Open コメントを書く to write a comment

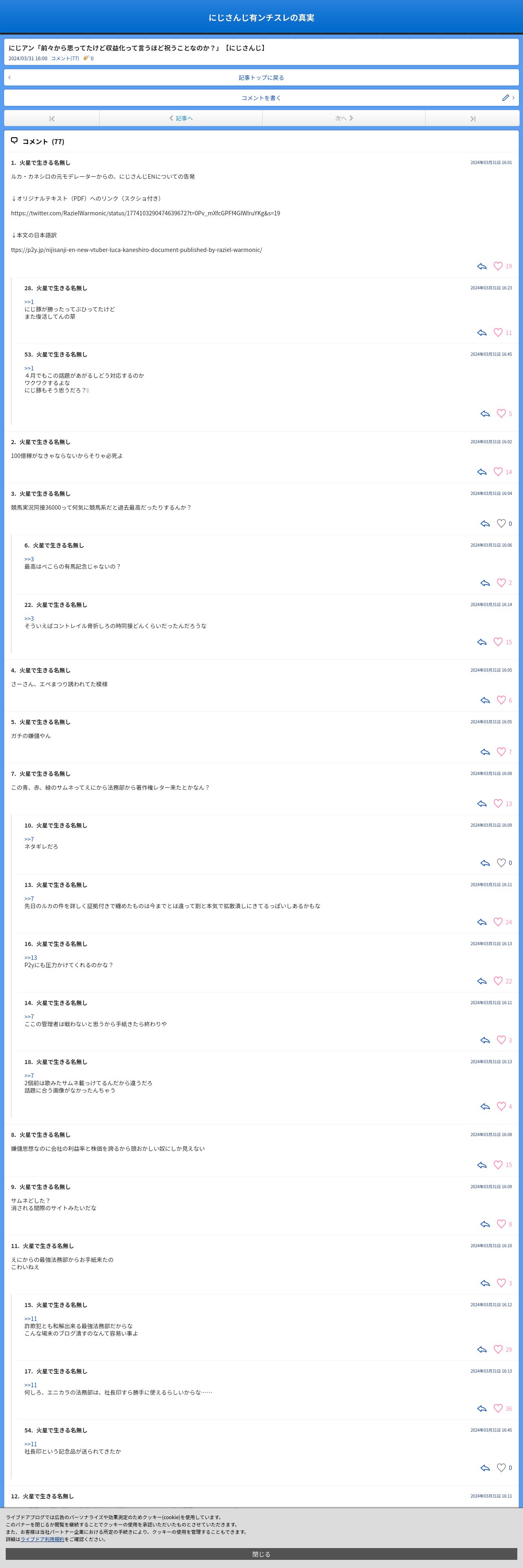click(x=261, y=97)
